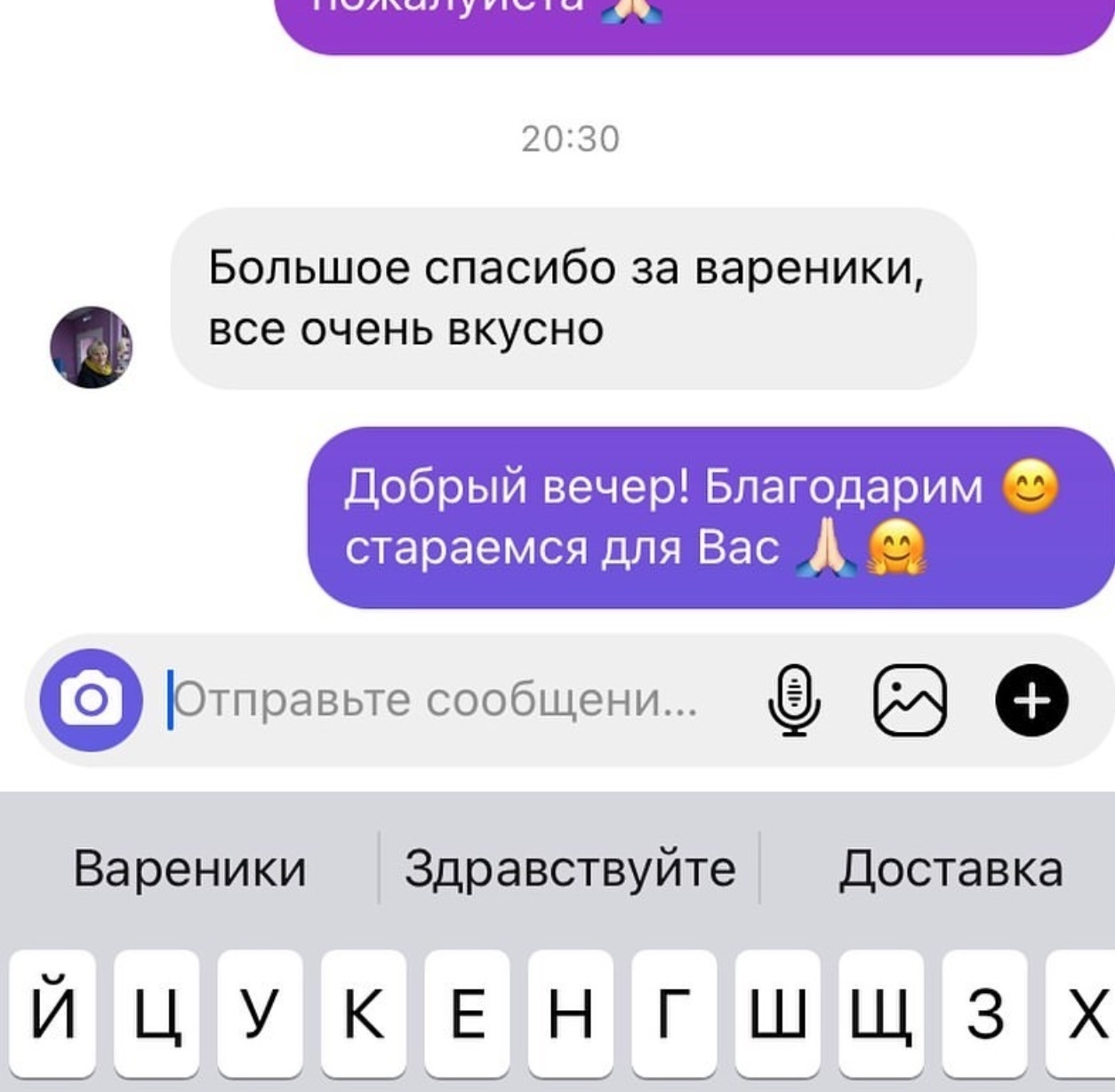Insert the suggestion "Доставка"
This screenshot has height=1092, width=1115.
pos(951,869)
